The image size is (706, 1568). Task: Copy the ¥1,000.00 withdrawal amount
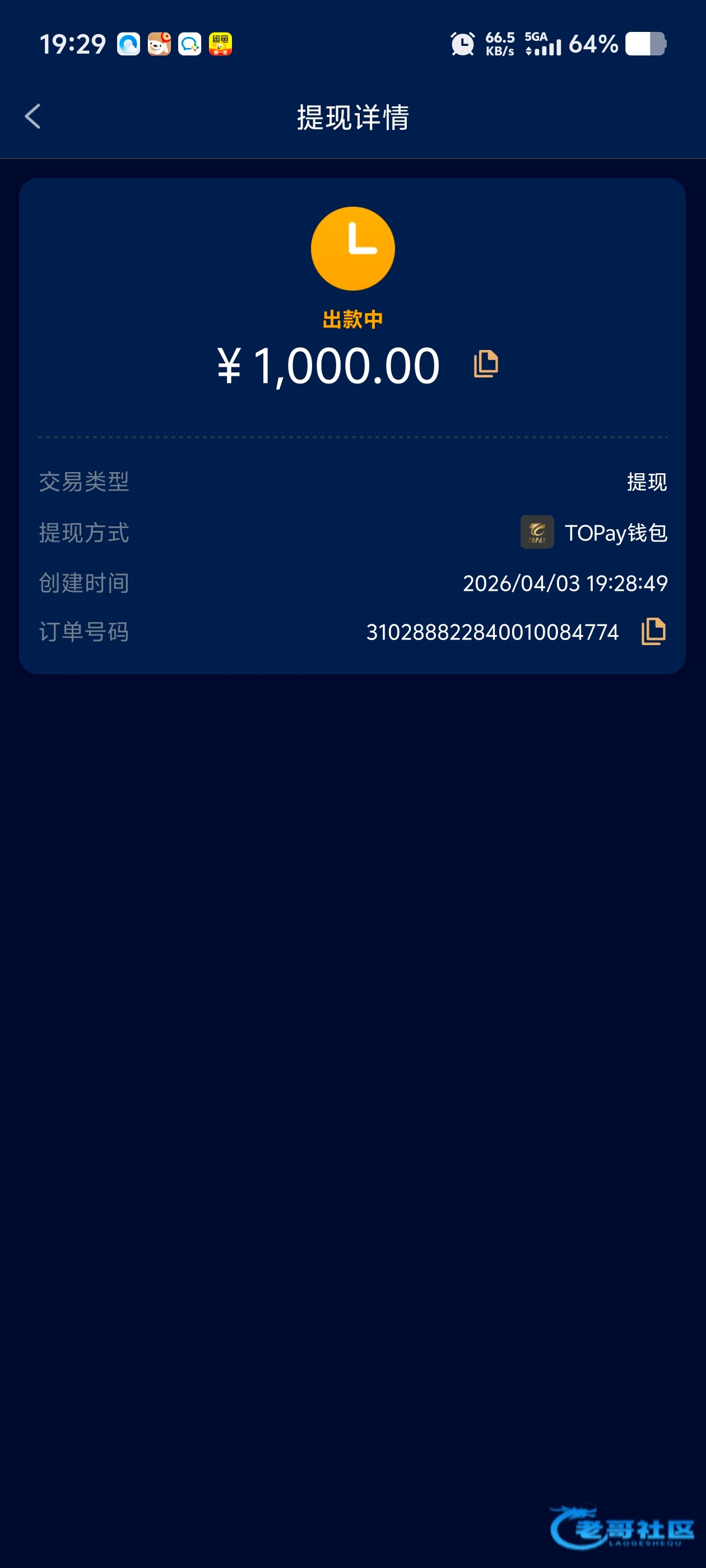pyautogui.click(x=485, y=364)
